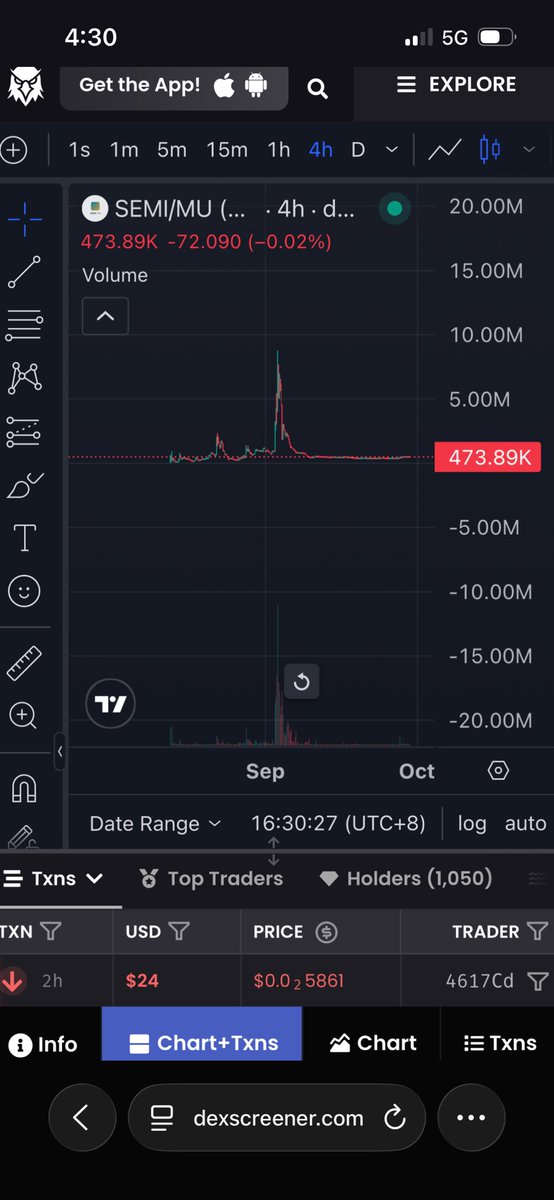Reload the dexscreener.com page
Viewport: 554px width, 1200px height.
pos(394,1117)
